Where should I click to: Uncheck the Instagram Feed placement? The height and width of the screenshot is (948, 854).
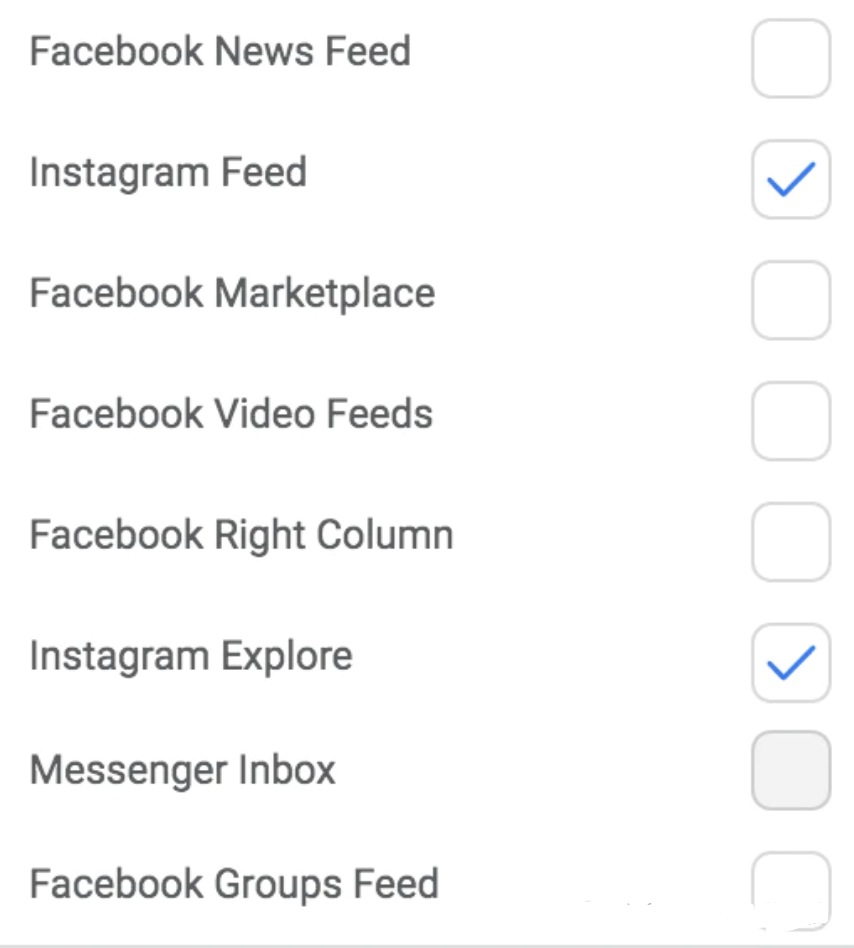coord(790,179)
